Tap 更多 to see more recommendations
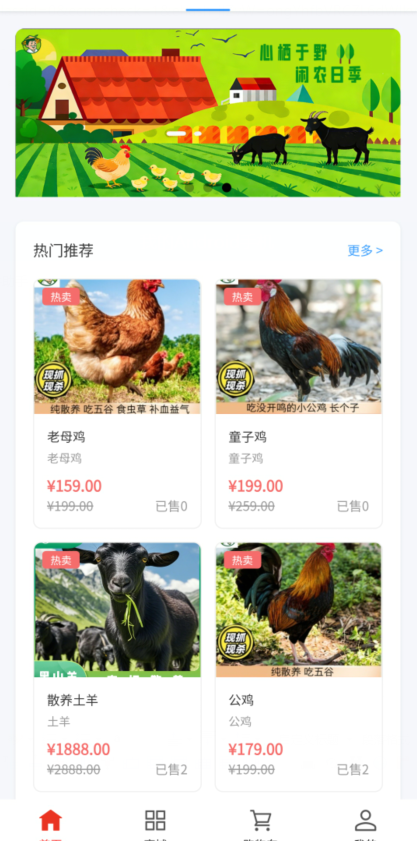This screenshot has width=417, height=841. tap(365, 250)
